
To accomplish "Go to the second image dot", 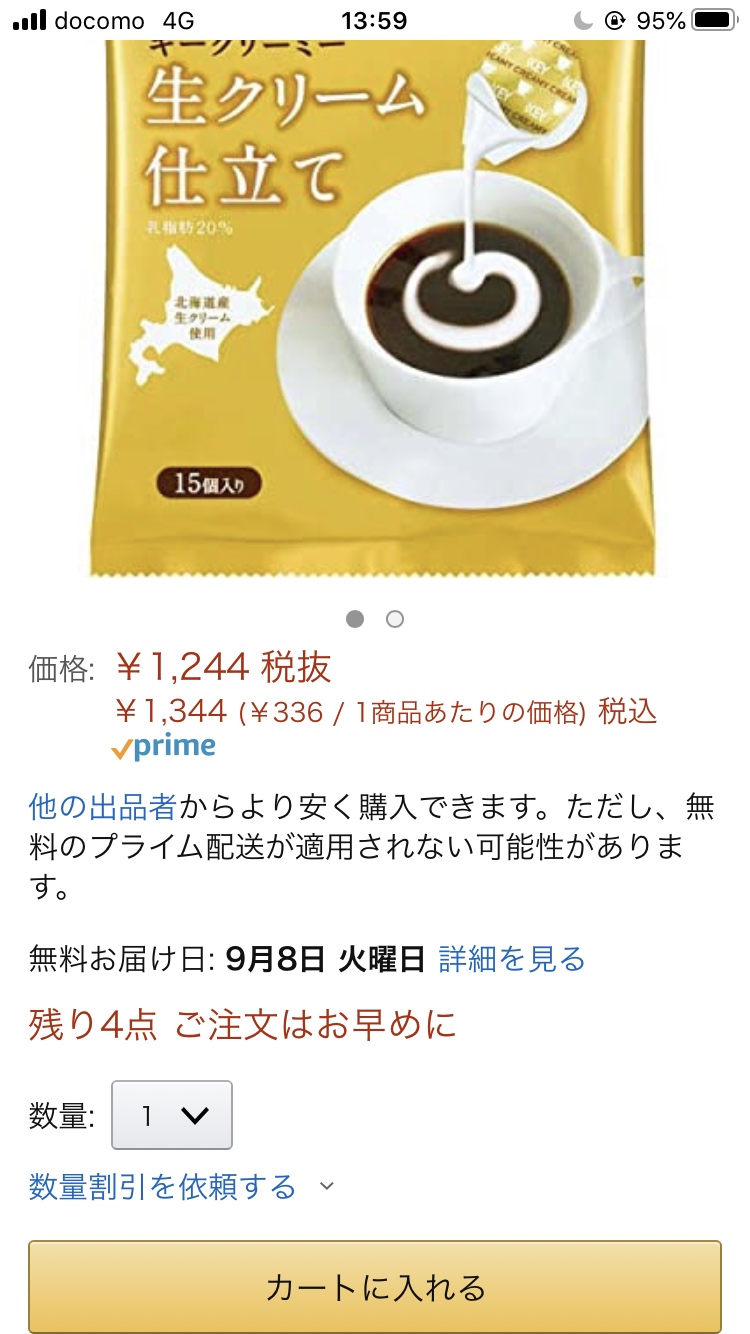I will click(x=395, y=619).
